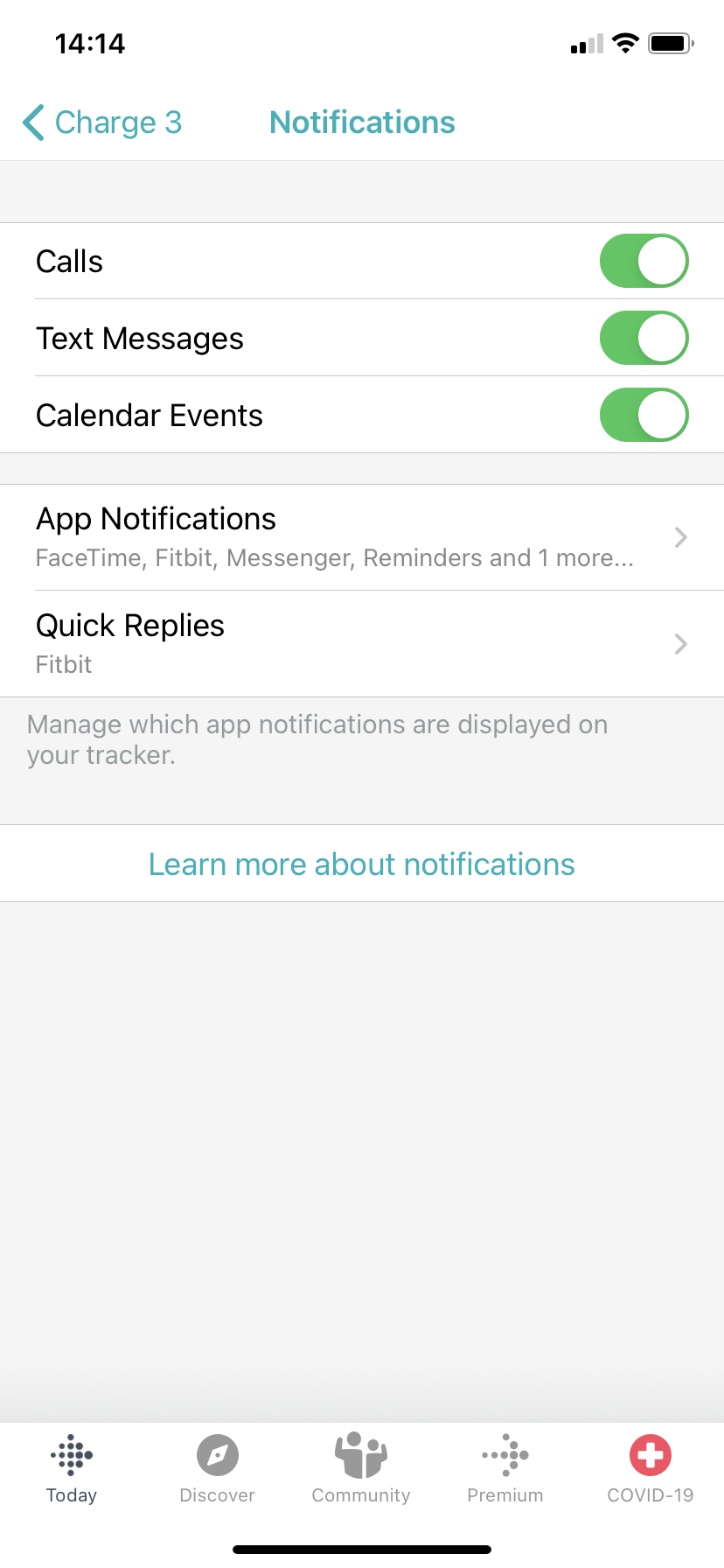Go back to Charge 3 settings
Screen dimensions: 724x1568
point(102,122)
